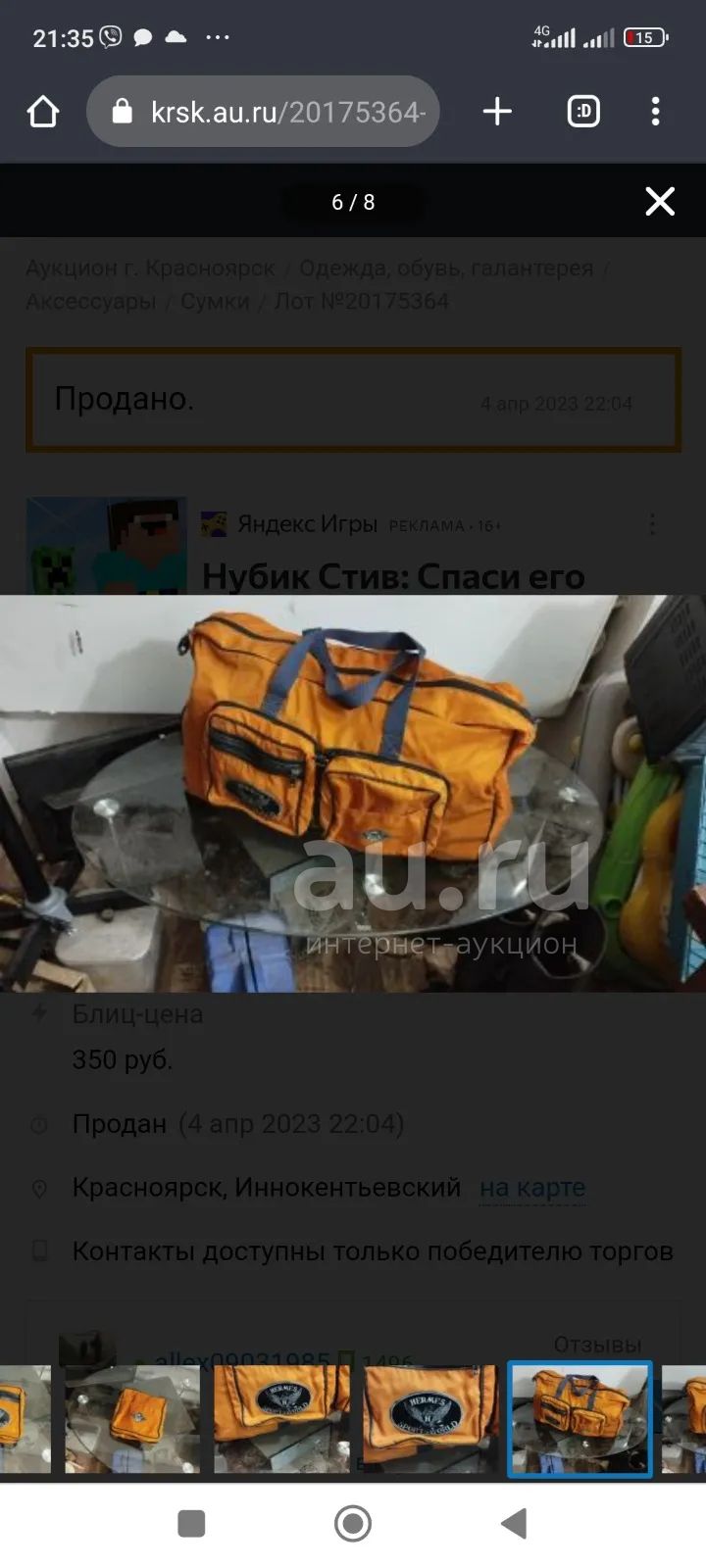The height and width of the screenshot is (1568, 706).
Task: Open the tab switcher
Action: (x=583, y=112)
